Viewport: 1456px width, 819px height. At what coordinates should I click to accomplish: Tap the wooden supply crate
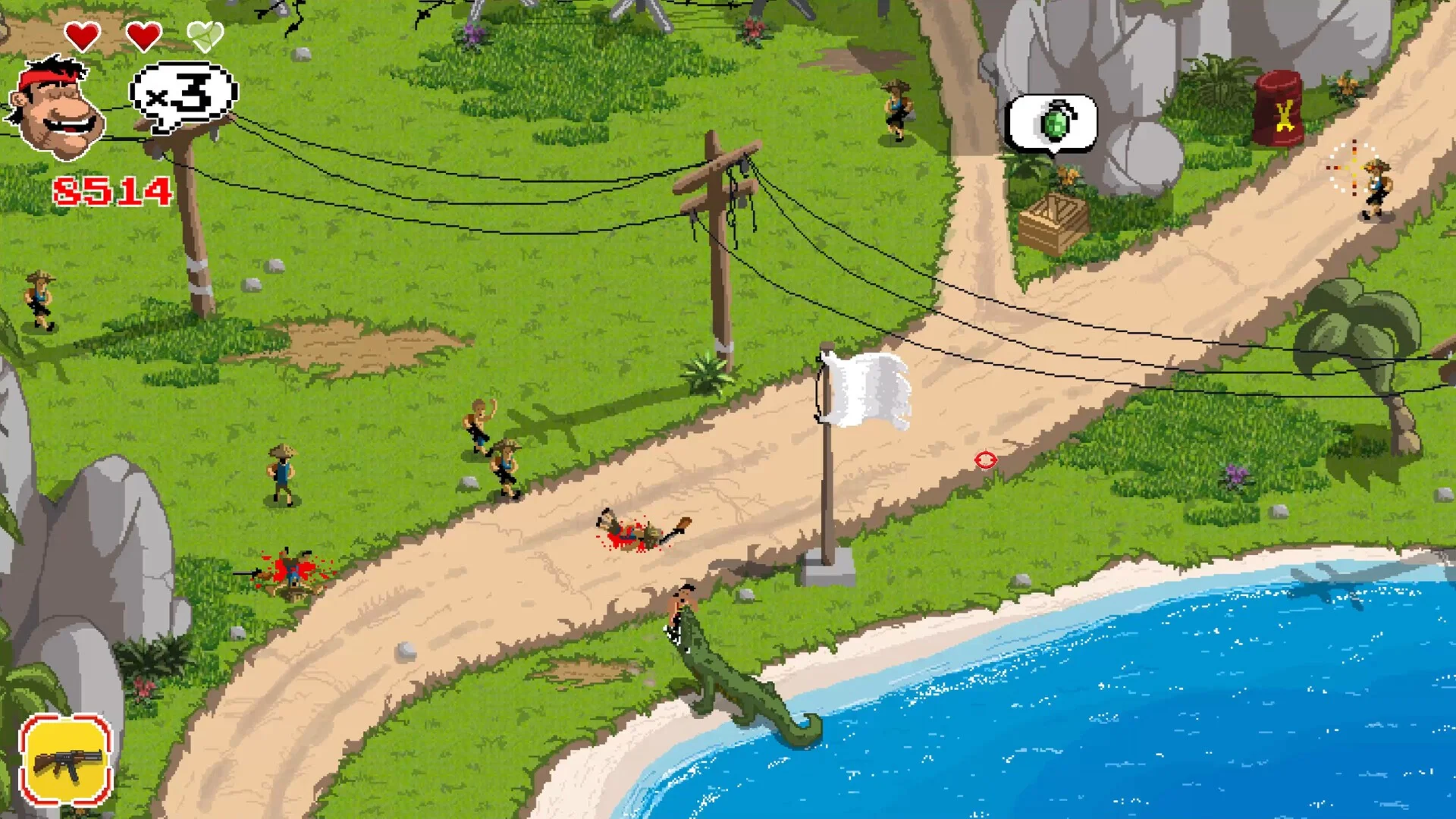(x=1054, y=223)
